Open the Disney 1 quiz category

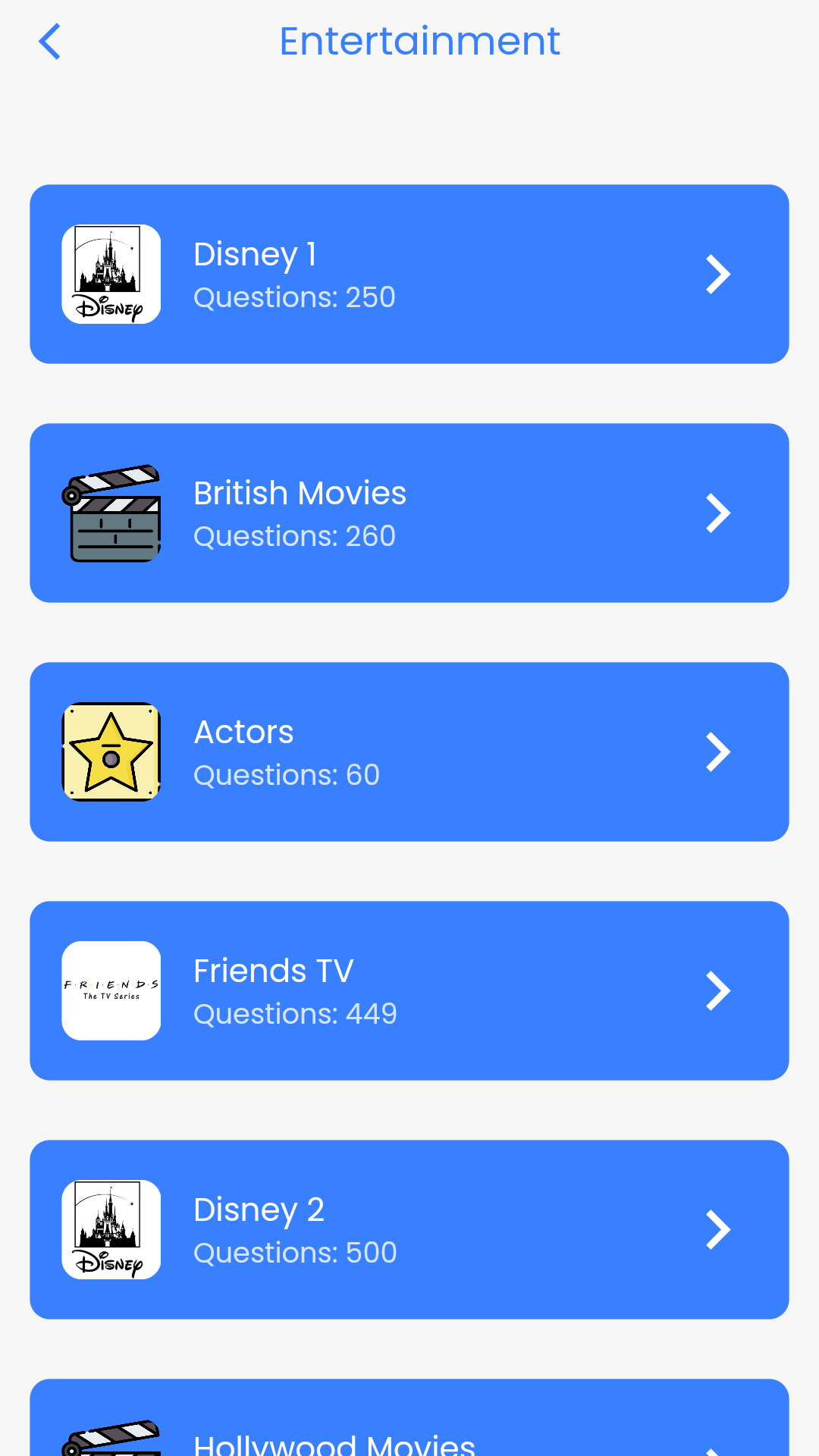409,274
